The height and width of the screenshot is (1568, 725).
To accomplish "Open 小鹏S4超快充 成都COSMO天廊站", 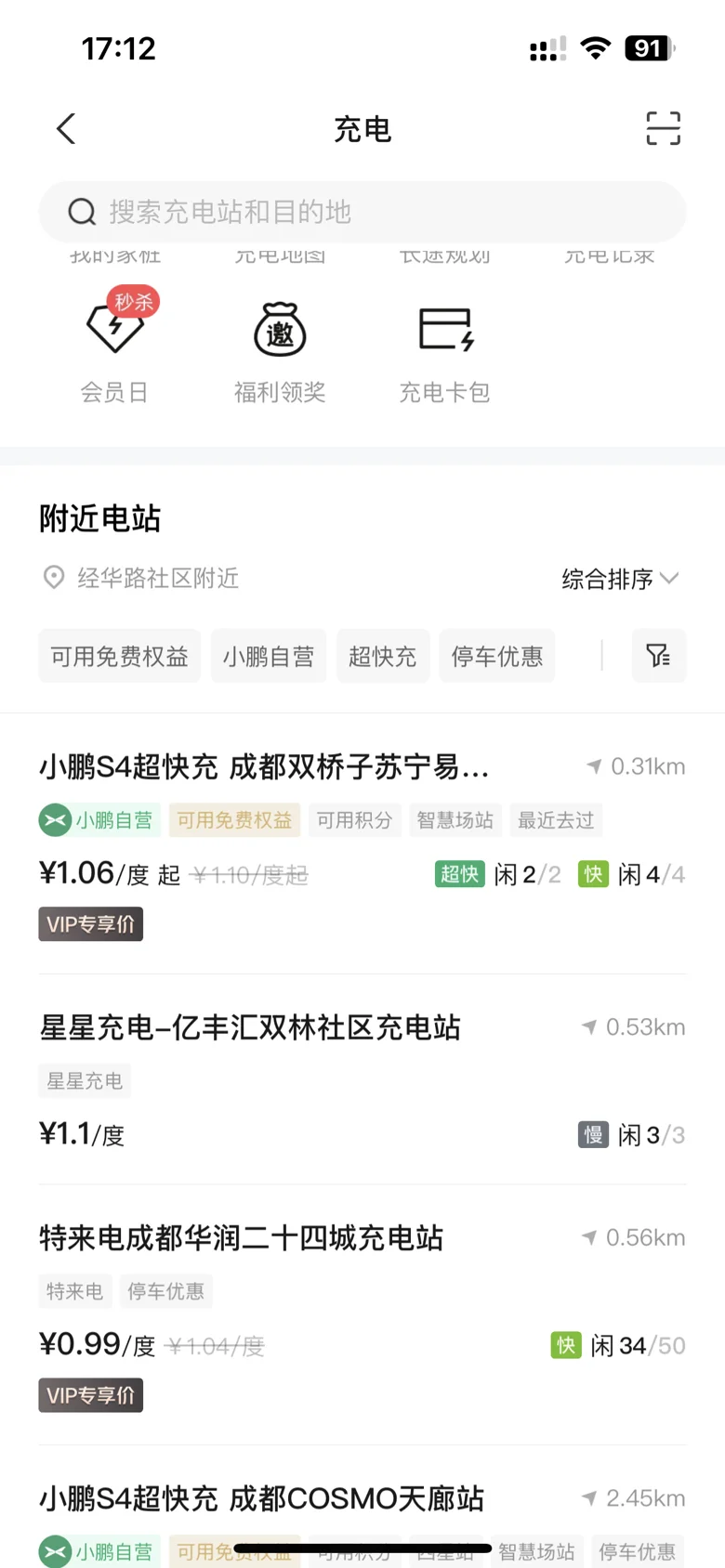I will (362, 1508).
